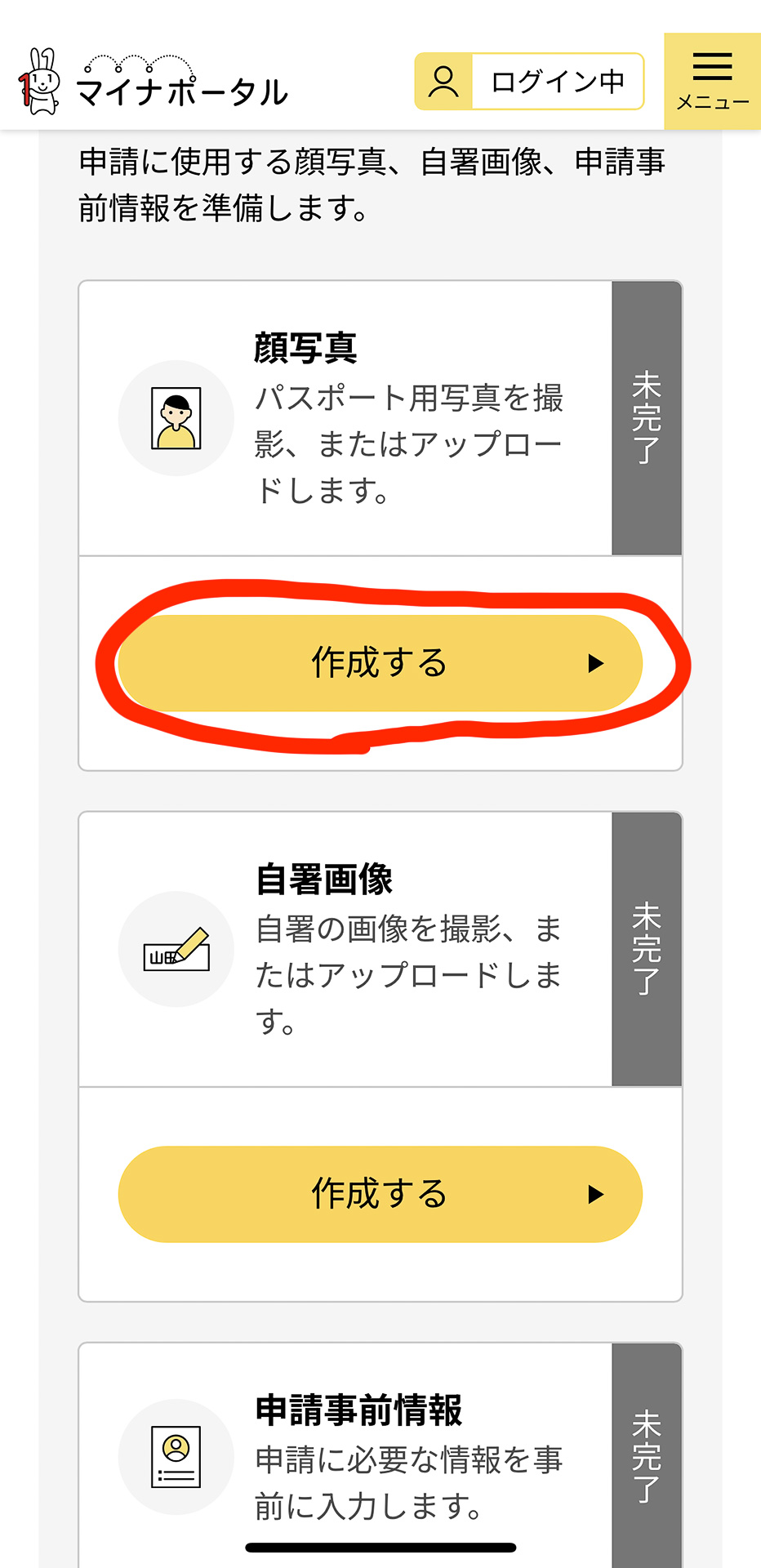
Task: Click the person icon next to ログイン中
Action: pos(442,80)
